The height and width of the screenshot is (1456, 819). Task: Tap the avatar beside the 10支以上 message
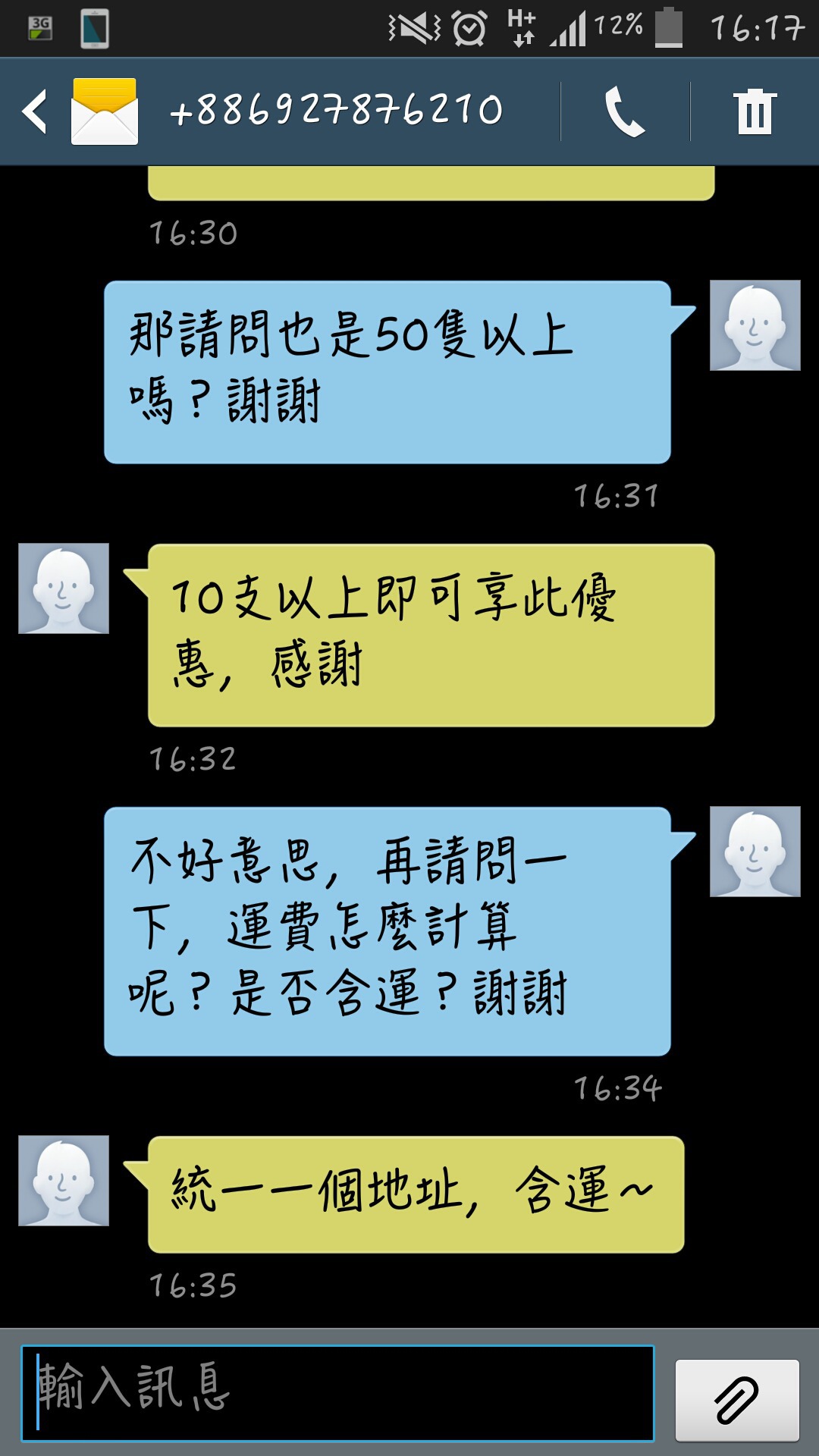(64, 588)
